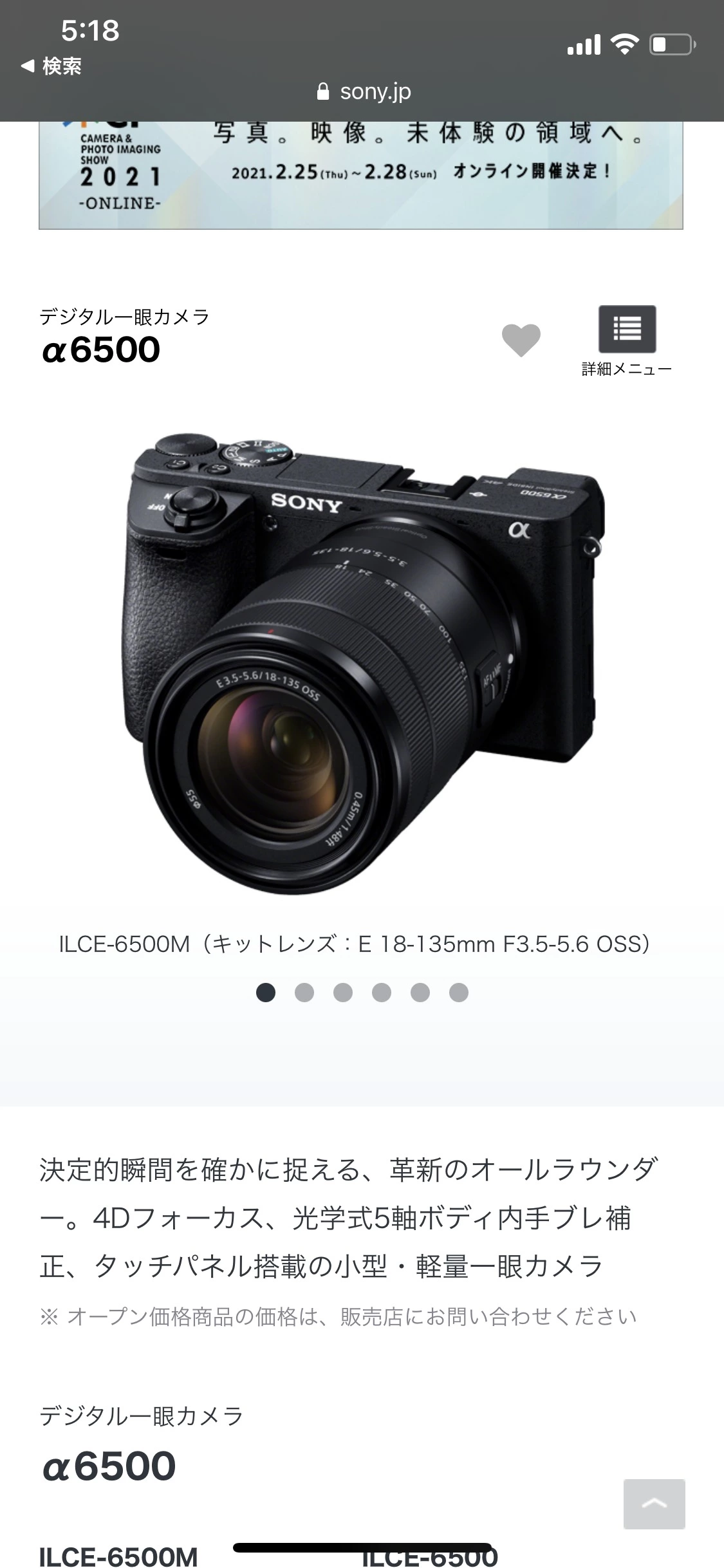This screenshot has width=724, height=1568.
Task: Select the fifth image carousel dot
Action: [420, 993]
